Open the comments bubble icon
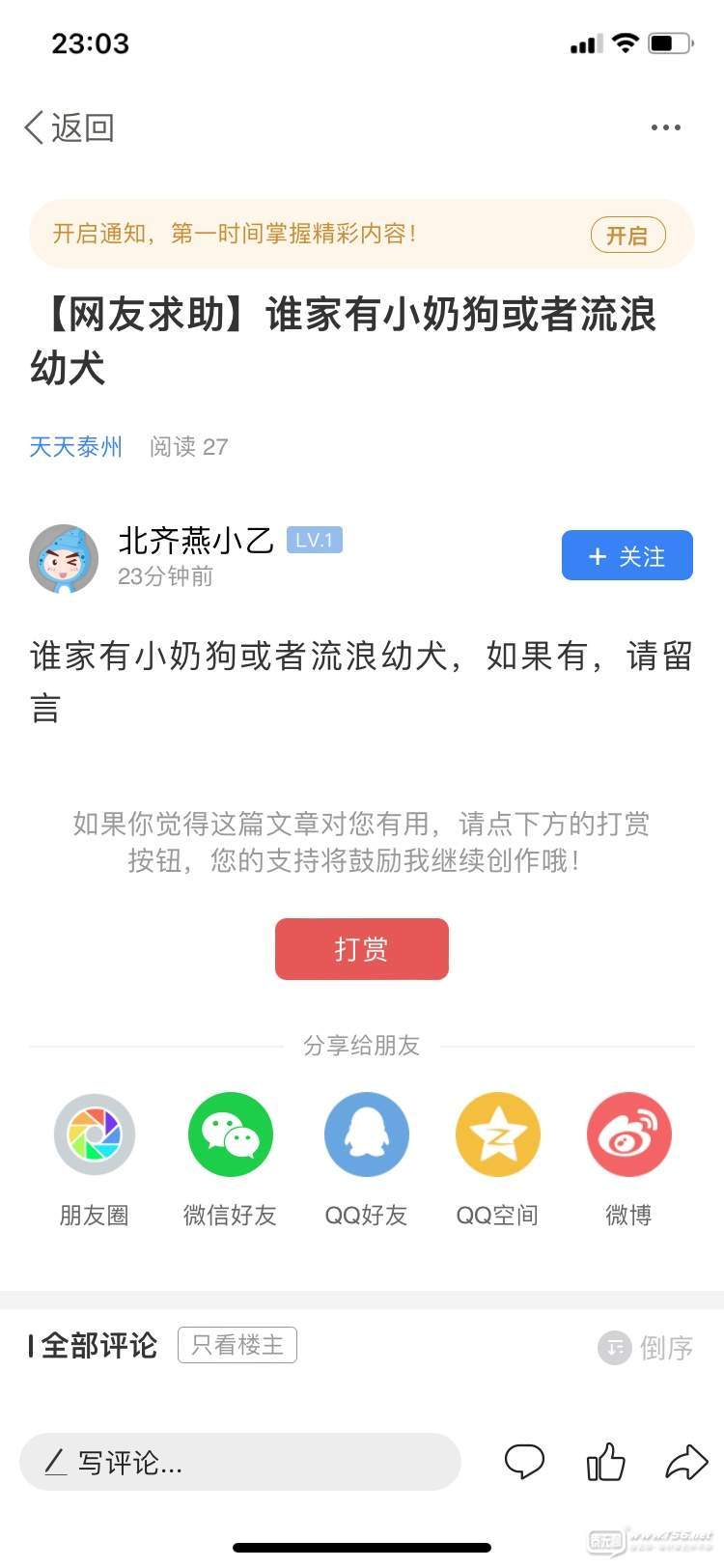Image resolution: width=724 pixels, height=1568 pixels. click(x=524, y=1463)
